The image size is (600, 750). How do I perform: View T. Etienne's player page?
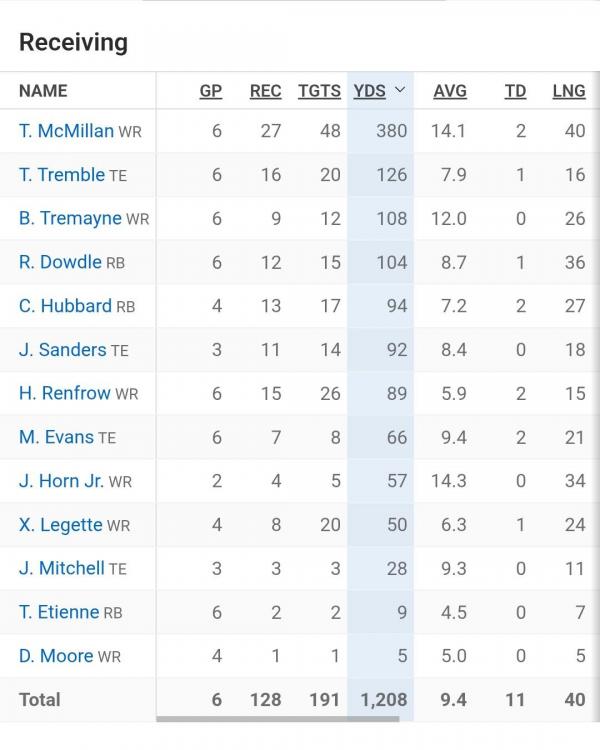click(59, 612)
